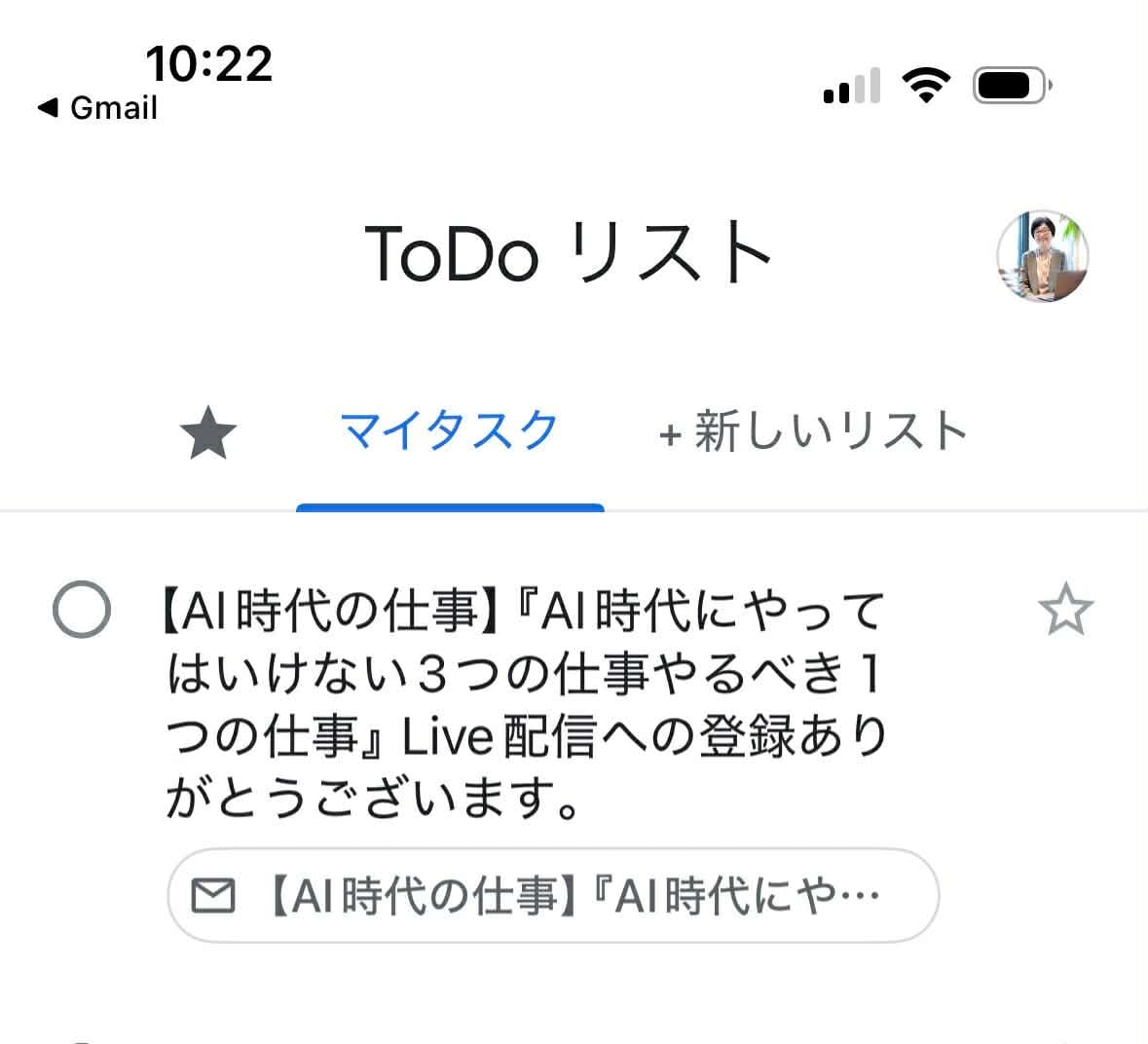Screen dimensions: 1148x1044
Task: Star the AI時代の仕事 task
Action: click(1065, 611)
